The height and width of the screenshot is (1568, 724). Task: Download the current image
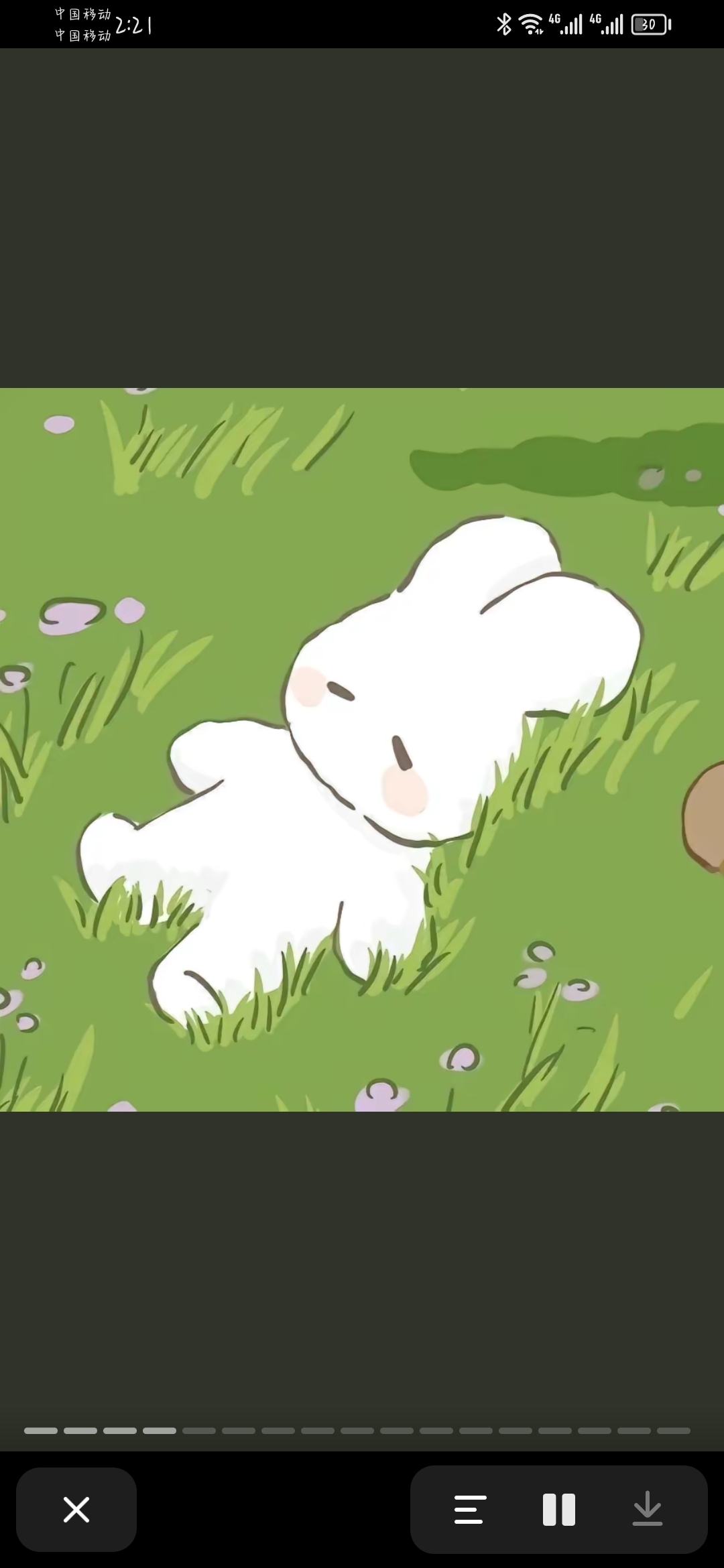(647, 1509)
